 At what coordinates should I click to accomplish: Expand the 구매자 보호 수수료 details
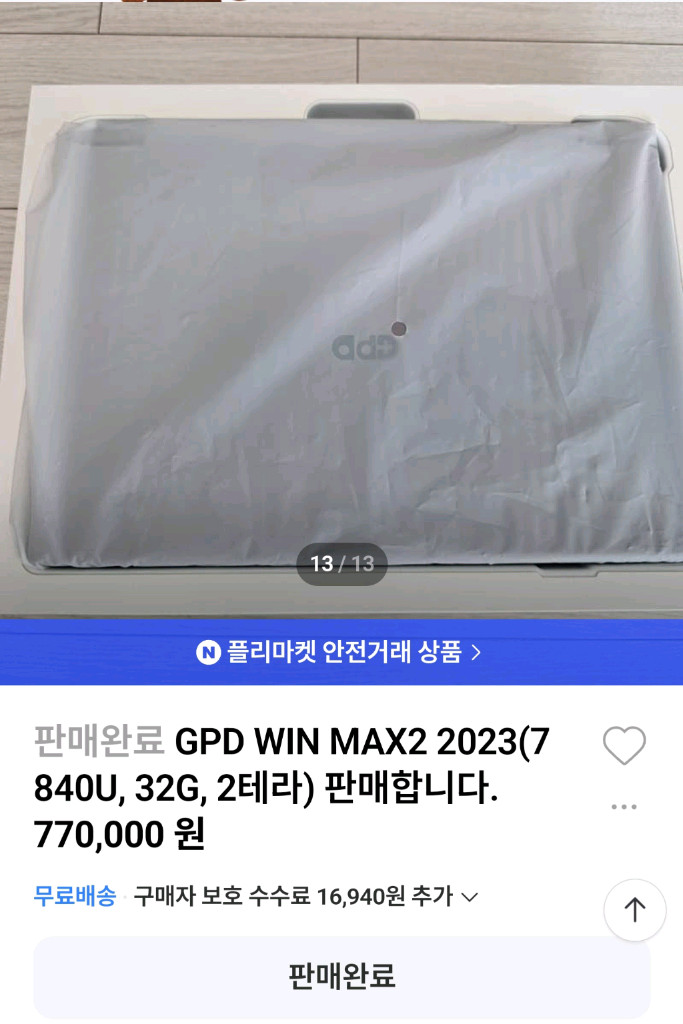(468, 897)
